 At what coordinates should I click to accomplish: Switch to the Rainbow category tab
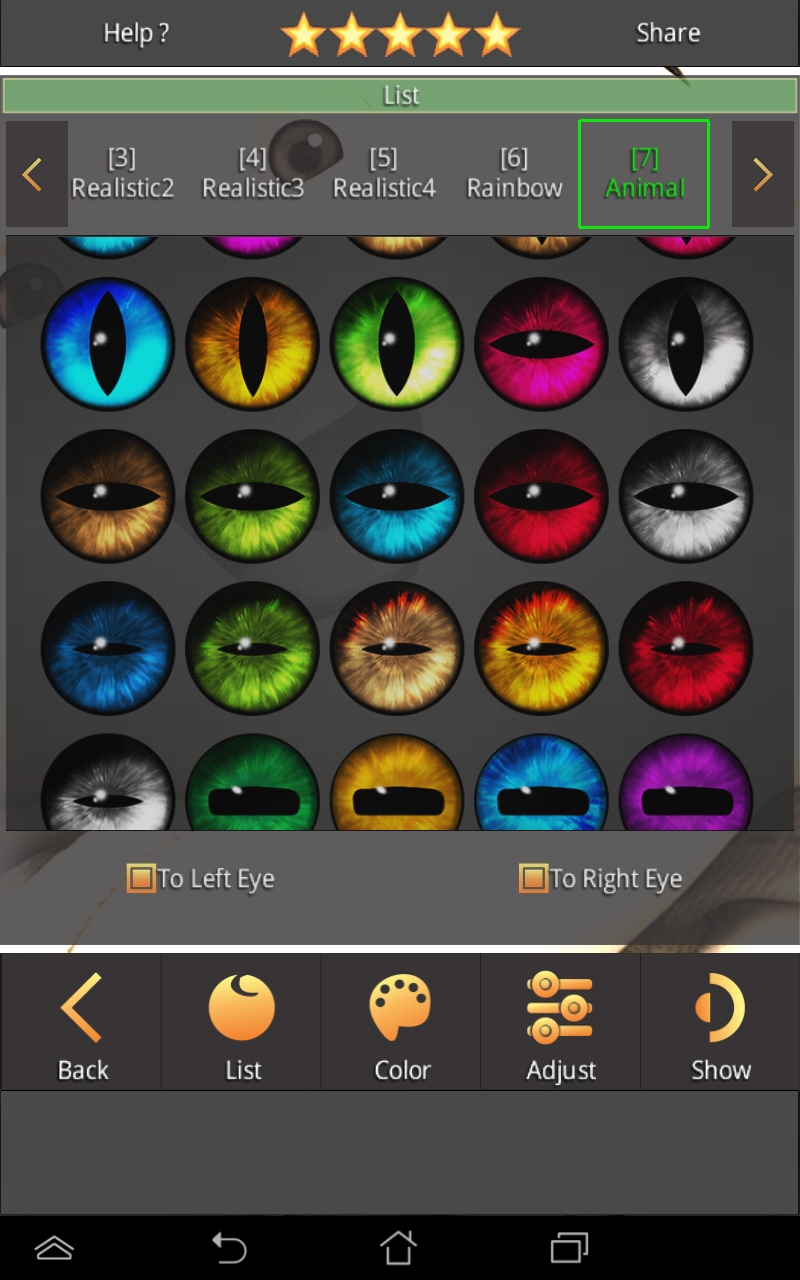[x=514, y=174]
